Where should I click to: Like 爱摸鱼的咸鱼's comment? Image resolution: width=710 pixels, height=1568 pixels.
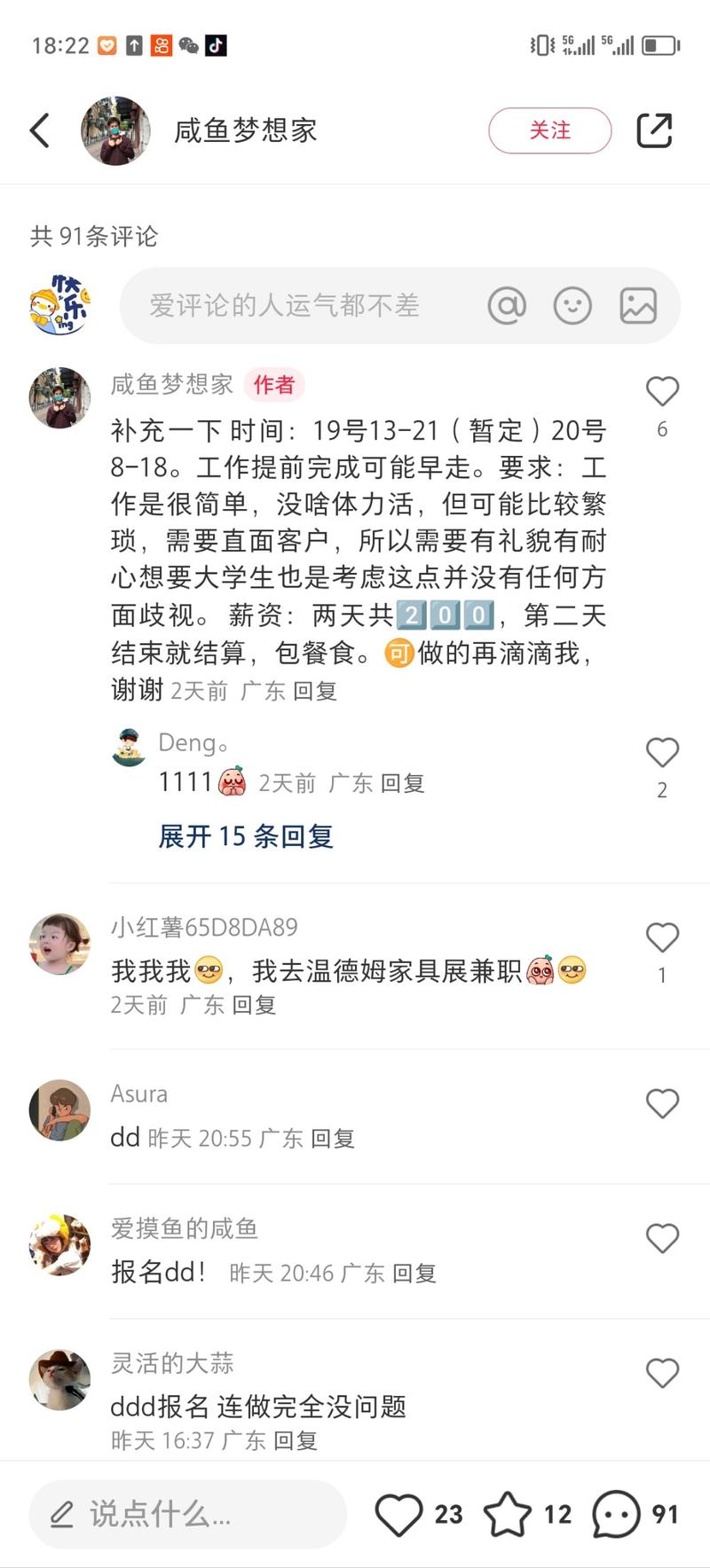(662, 1238)
